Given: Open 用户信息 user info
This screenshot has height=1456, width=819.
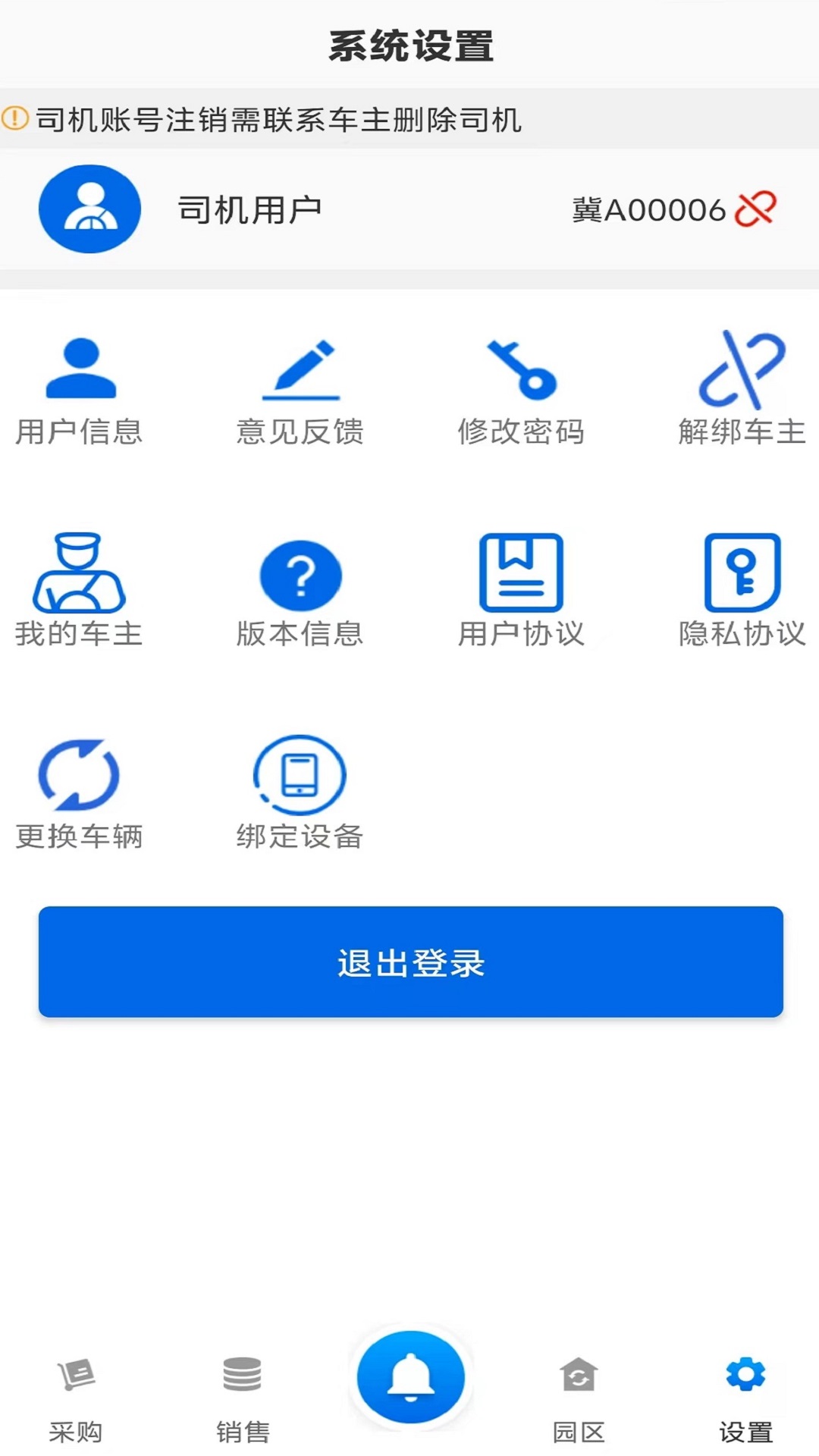Looking at the screenshot, I should (x=80, y=391).
